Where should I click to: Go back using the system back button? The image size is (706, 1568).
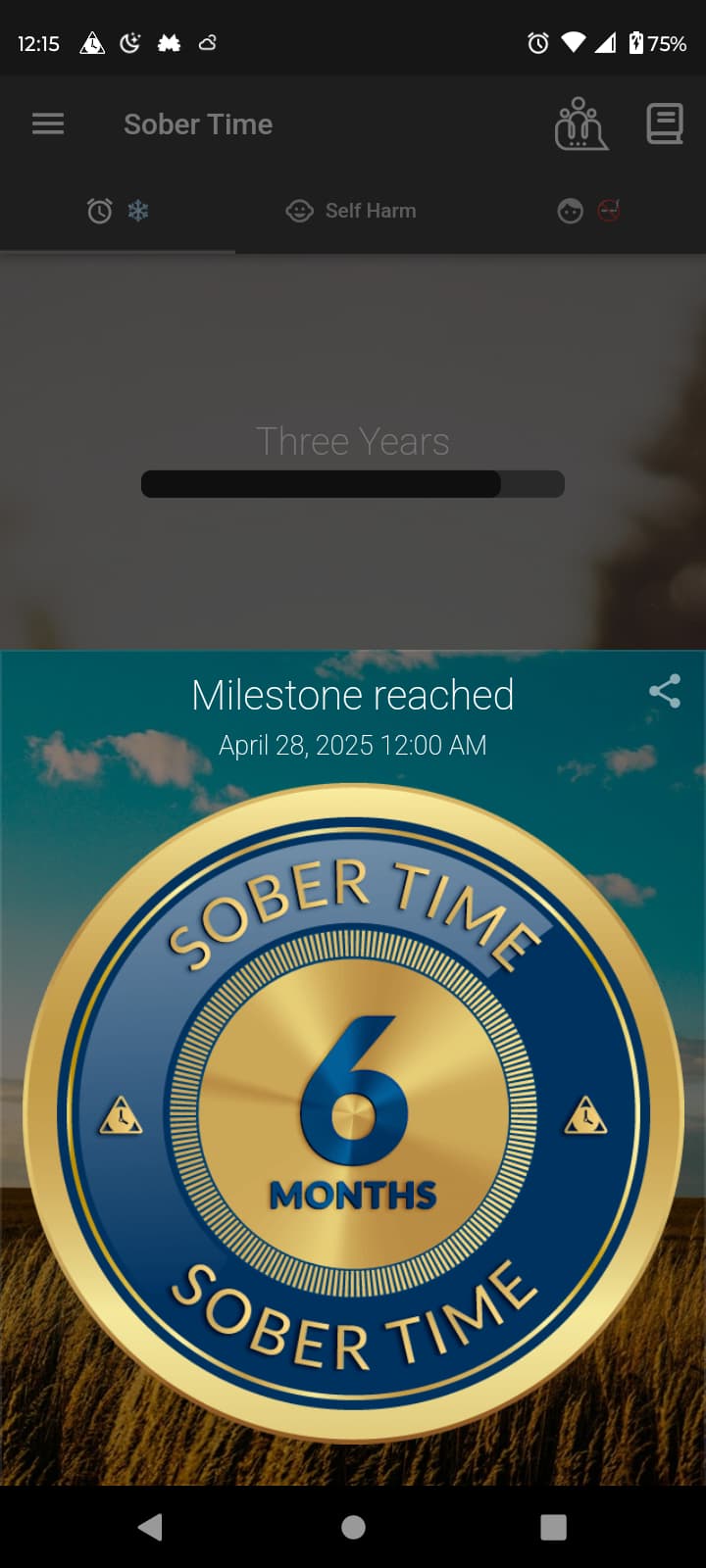pos(150,1526)
